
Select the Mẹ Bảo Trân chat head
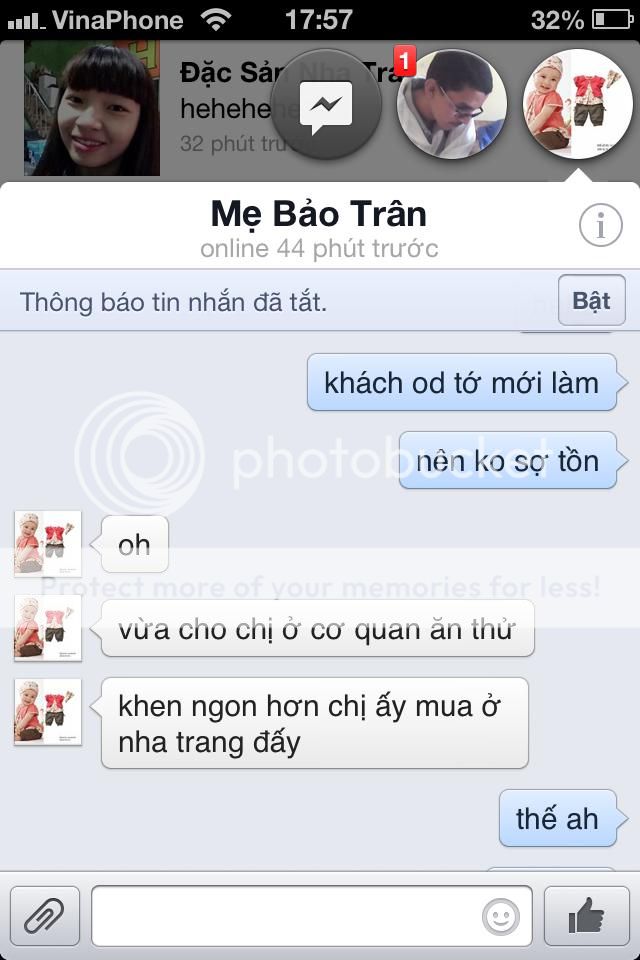coord(571,104)
